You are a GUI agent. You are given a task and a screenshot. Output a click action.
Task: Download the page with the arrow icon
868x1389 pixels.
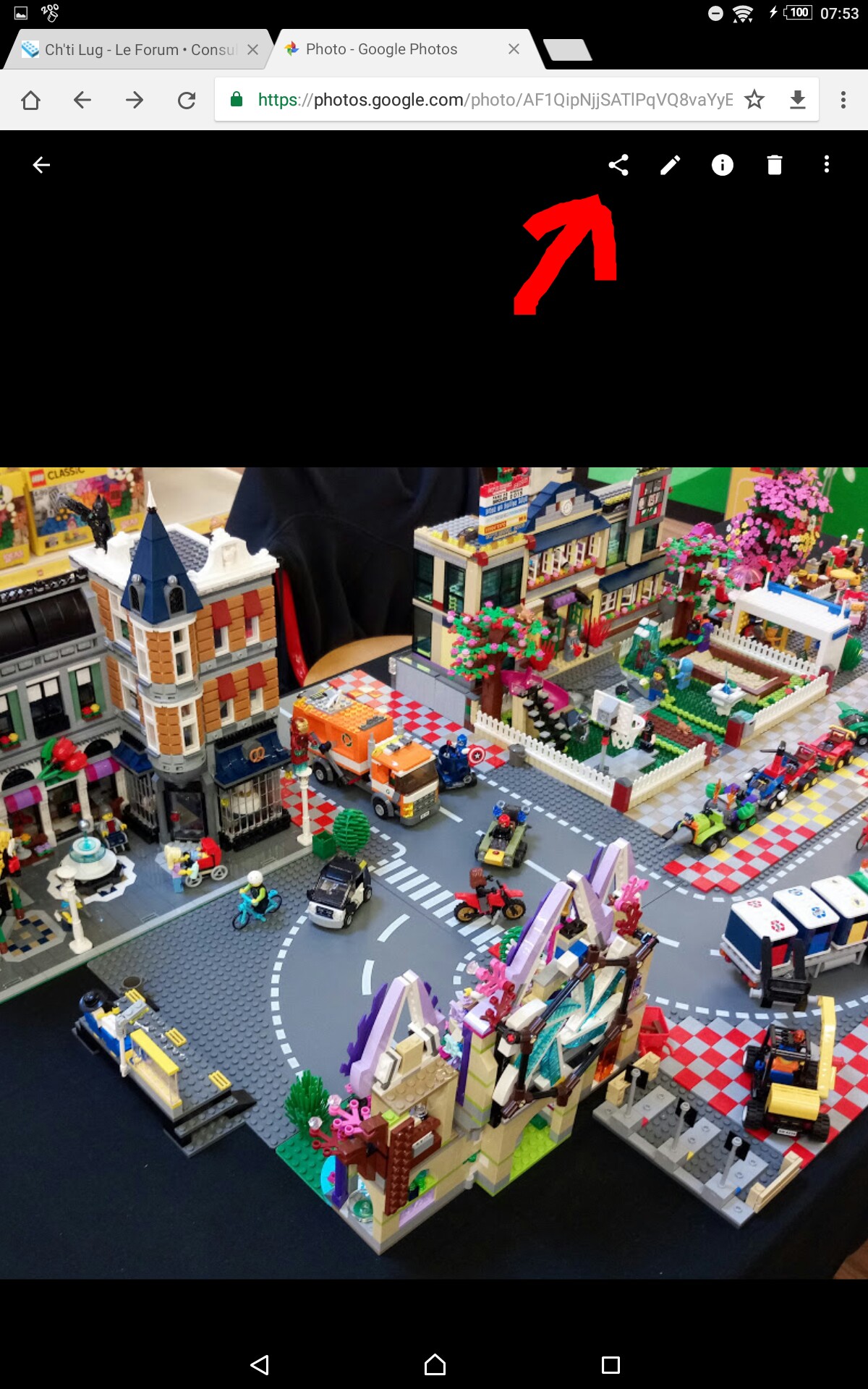coord(797,100)
